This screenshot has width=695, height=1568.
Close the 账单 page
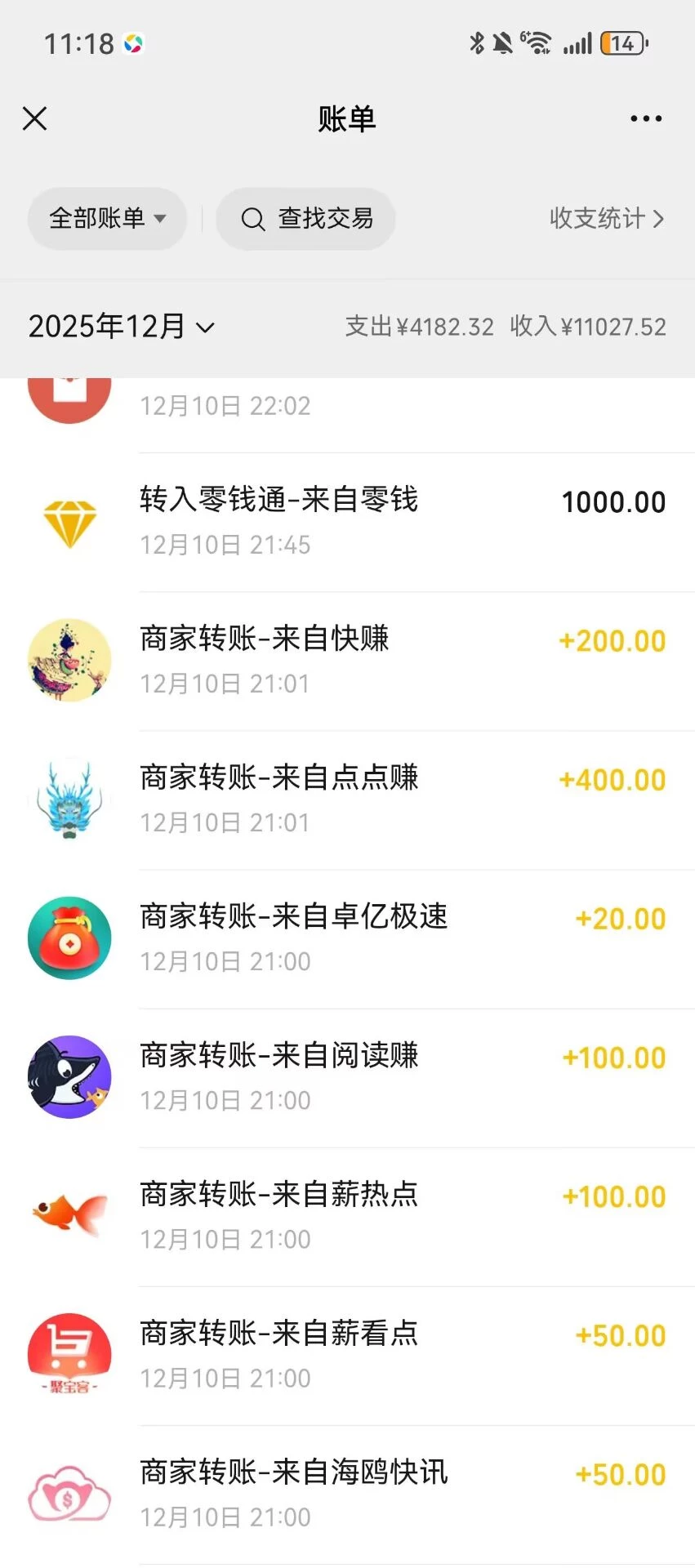click(x=35, y=118)
